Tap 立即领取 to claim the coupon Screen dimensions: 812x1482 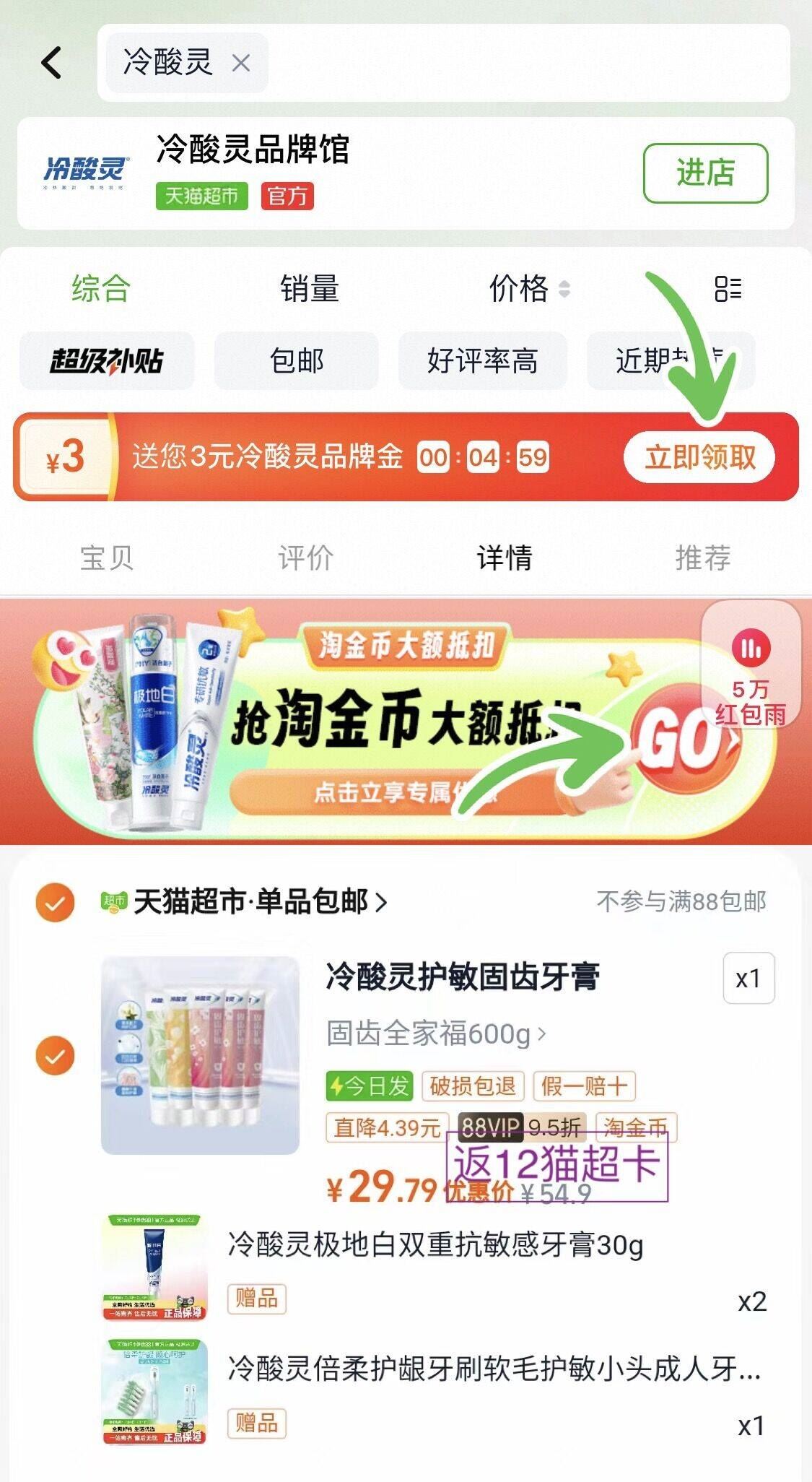coord(701,456)
